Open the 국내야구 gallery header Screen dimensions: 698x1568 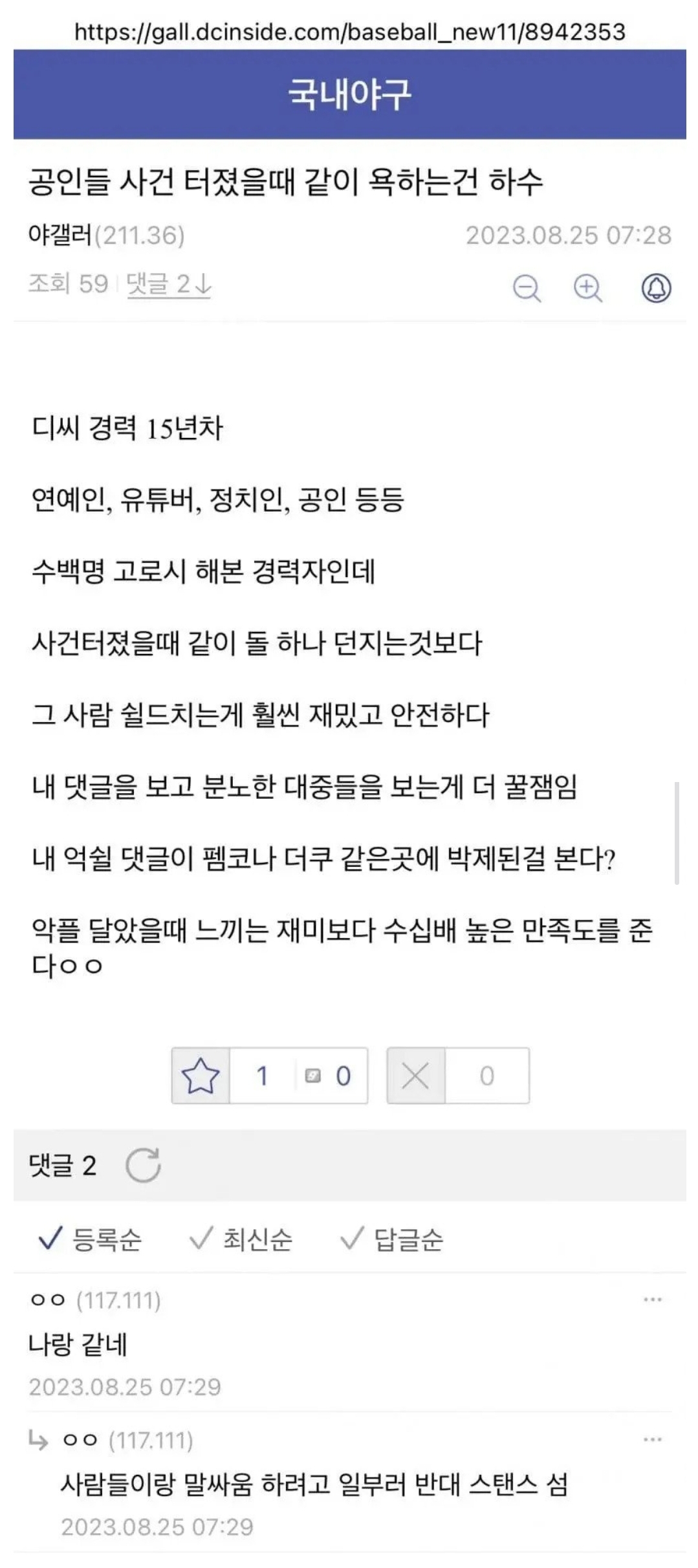click(349, 94)
